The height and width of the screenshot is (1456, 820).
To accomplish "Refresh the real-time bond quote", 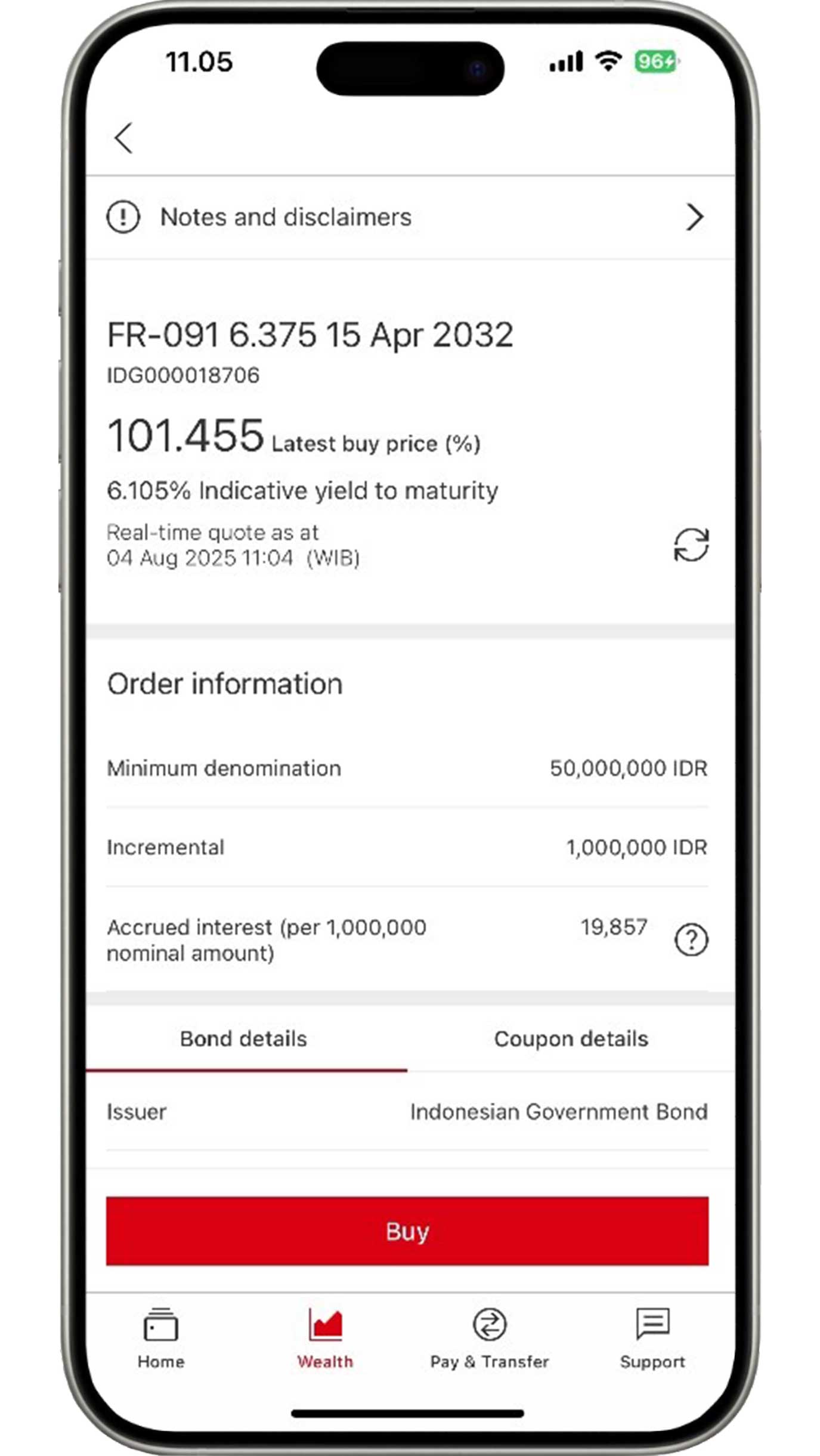I will pyautogui.click(x=691, y=545).
